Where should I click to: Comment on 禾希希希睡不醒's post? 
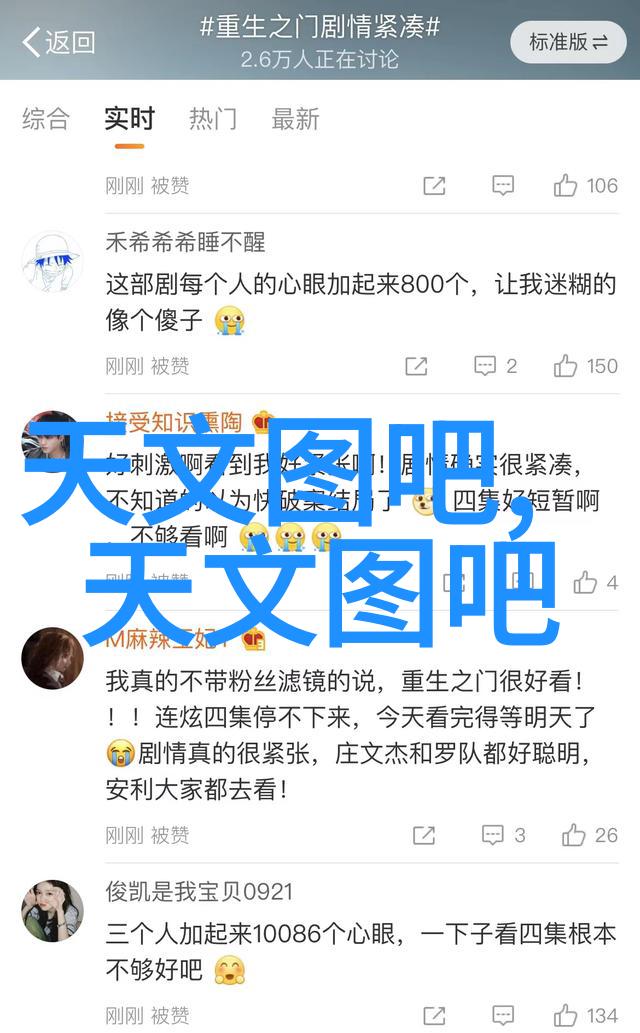pos(496,366)
